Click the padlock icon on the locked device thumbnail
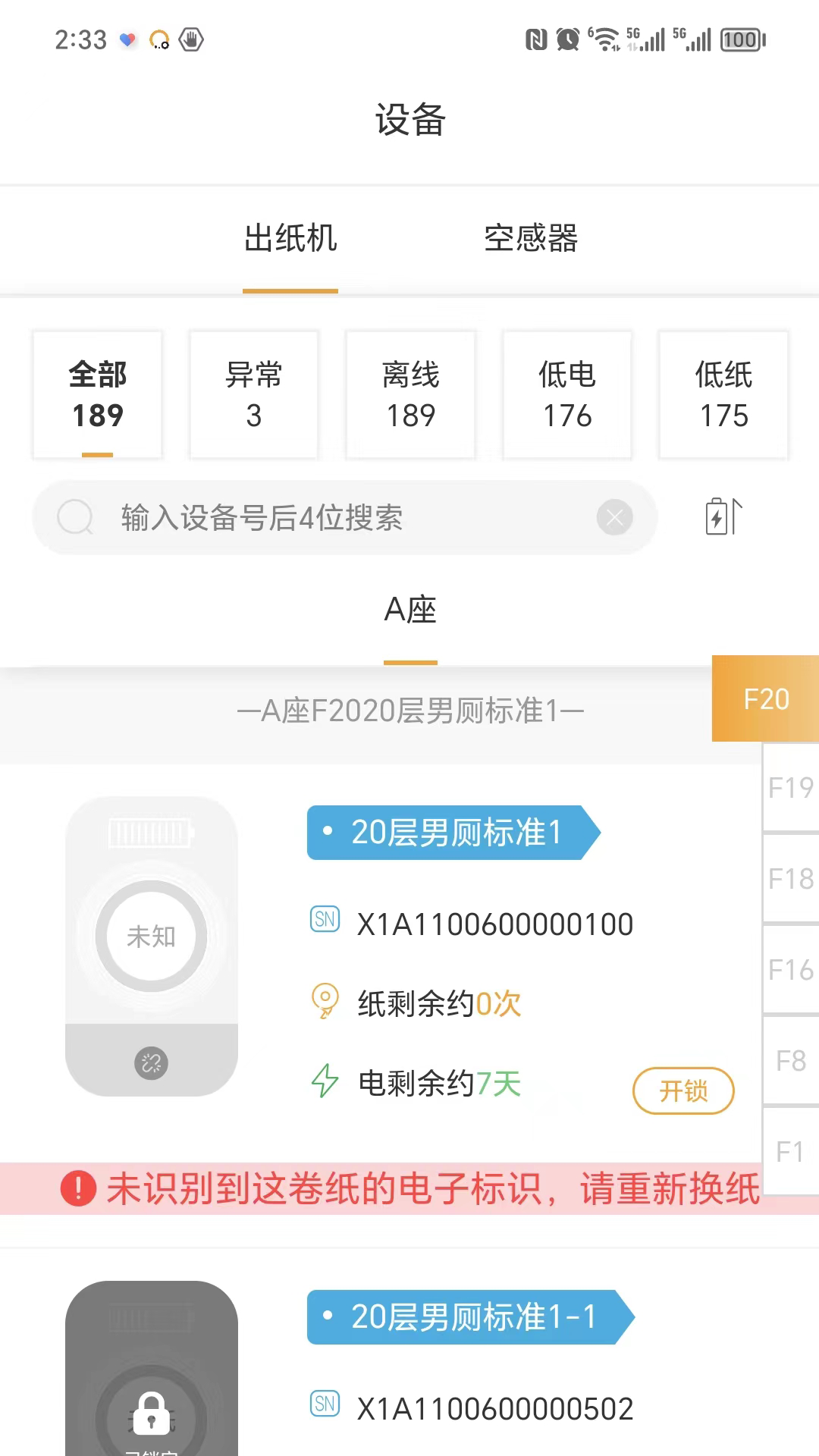This screenshot has height=1456, width=819. pyautogui.click(x=152, y=1415)
